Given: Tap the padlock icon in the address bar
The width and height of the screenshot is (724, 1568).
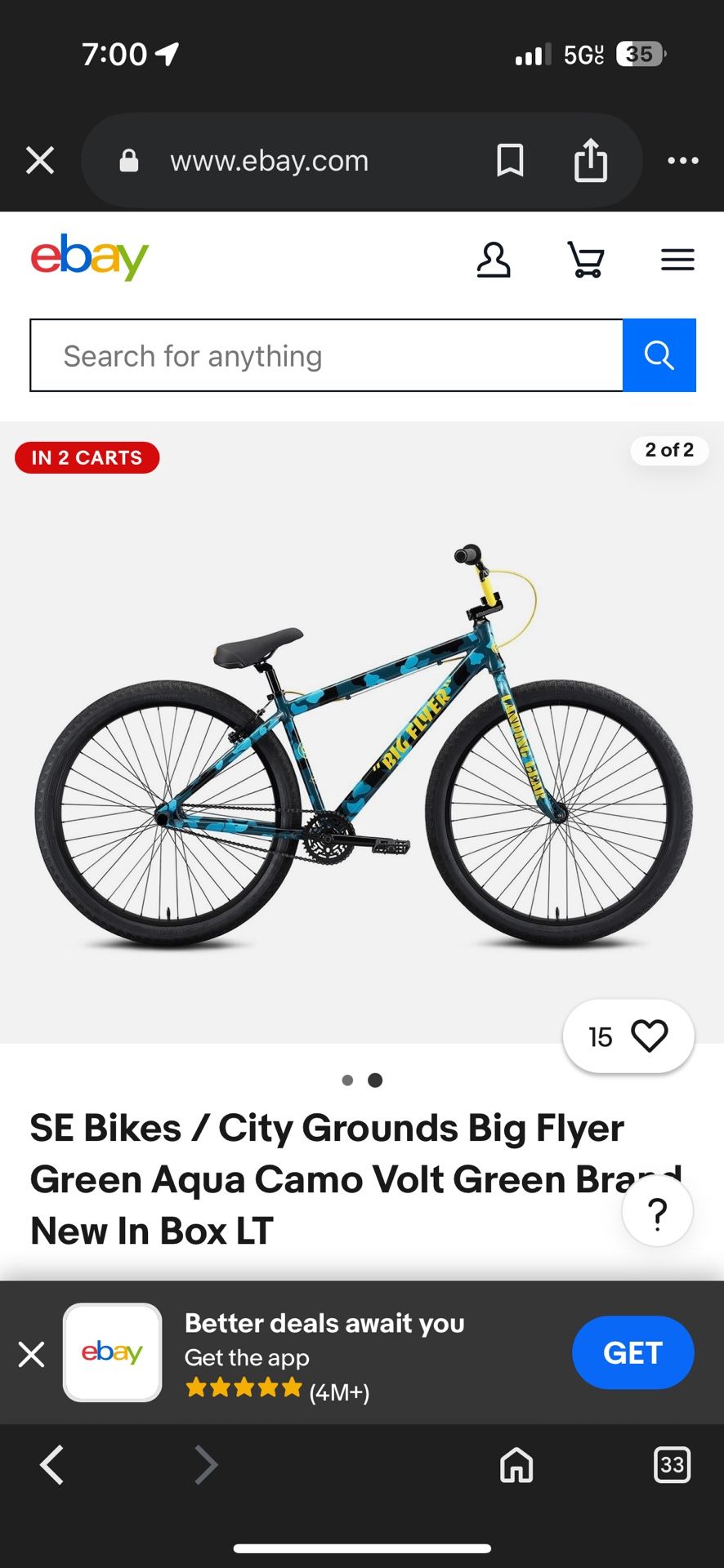Looking at the screenshot, I should 128,160.
